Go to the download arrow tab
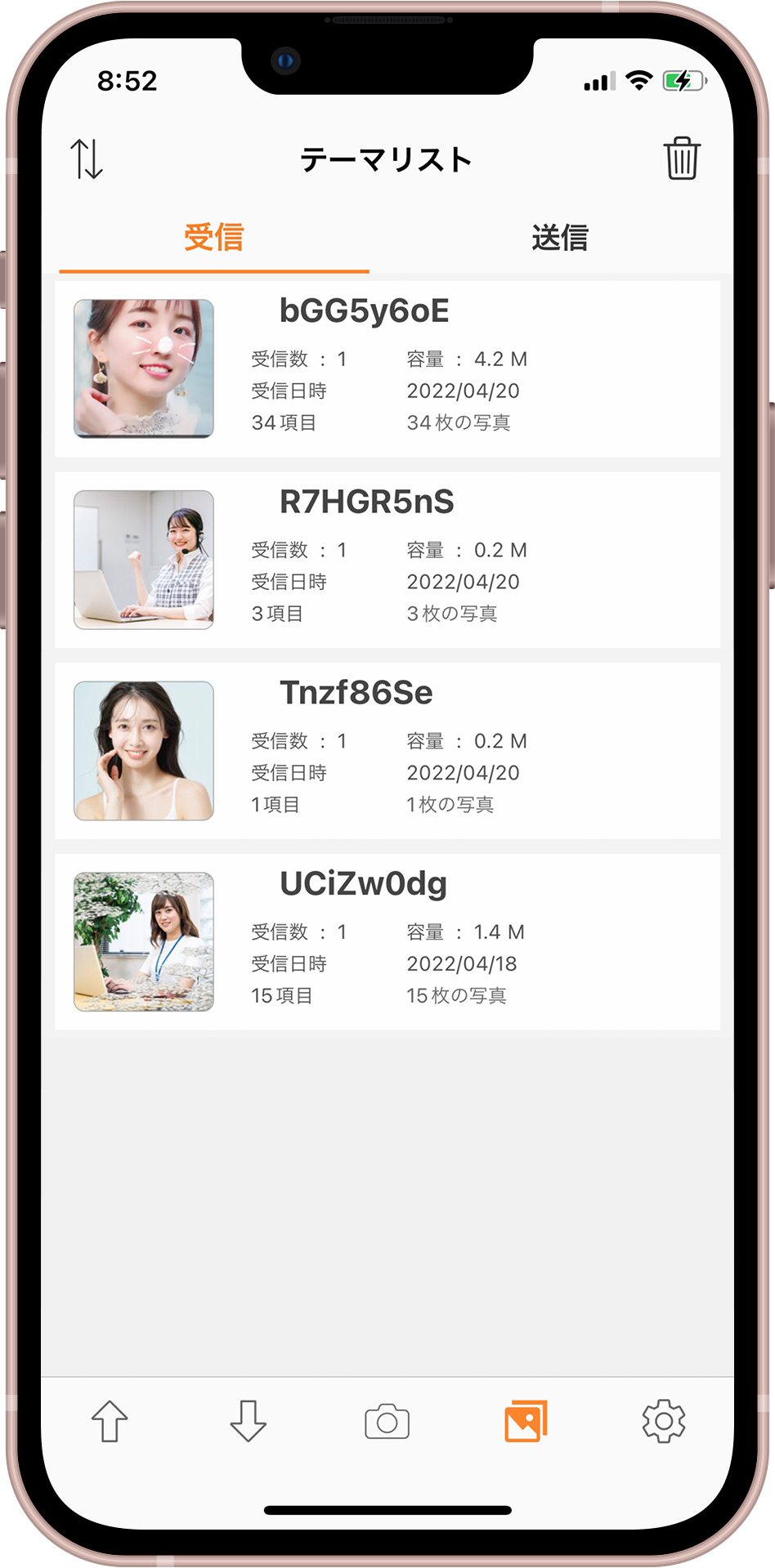The height and width of the screenshot is (1568, 775). tap(248, 1422)
